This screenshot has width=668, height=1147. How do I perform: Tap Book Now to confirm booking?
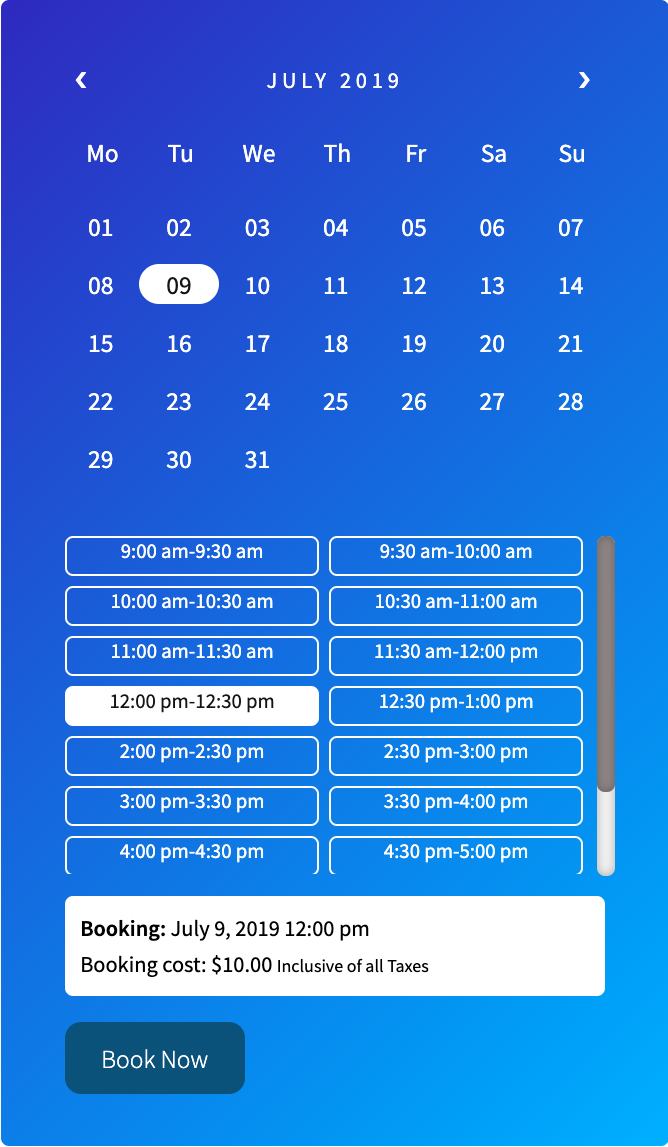coord(155,1058)
